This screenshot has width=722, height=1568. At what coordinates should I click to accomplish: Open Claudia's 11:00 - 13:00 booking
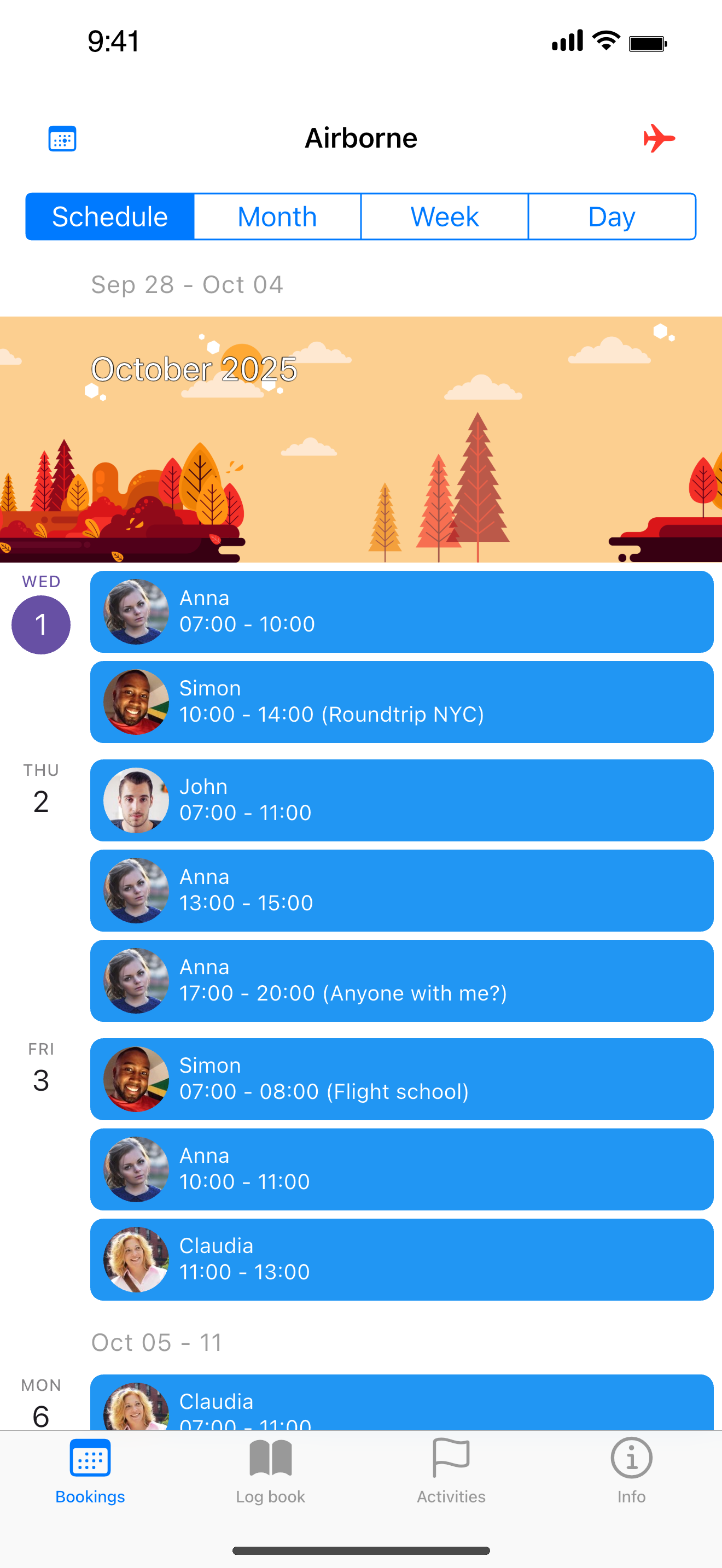click(402, 1260)
